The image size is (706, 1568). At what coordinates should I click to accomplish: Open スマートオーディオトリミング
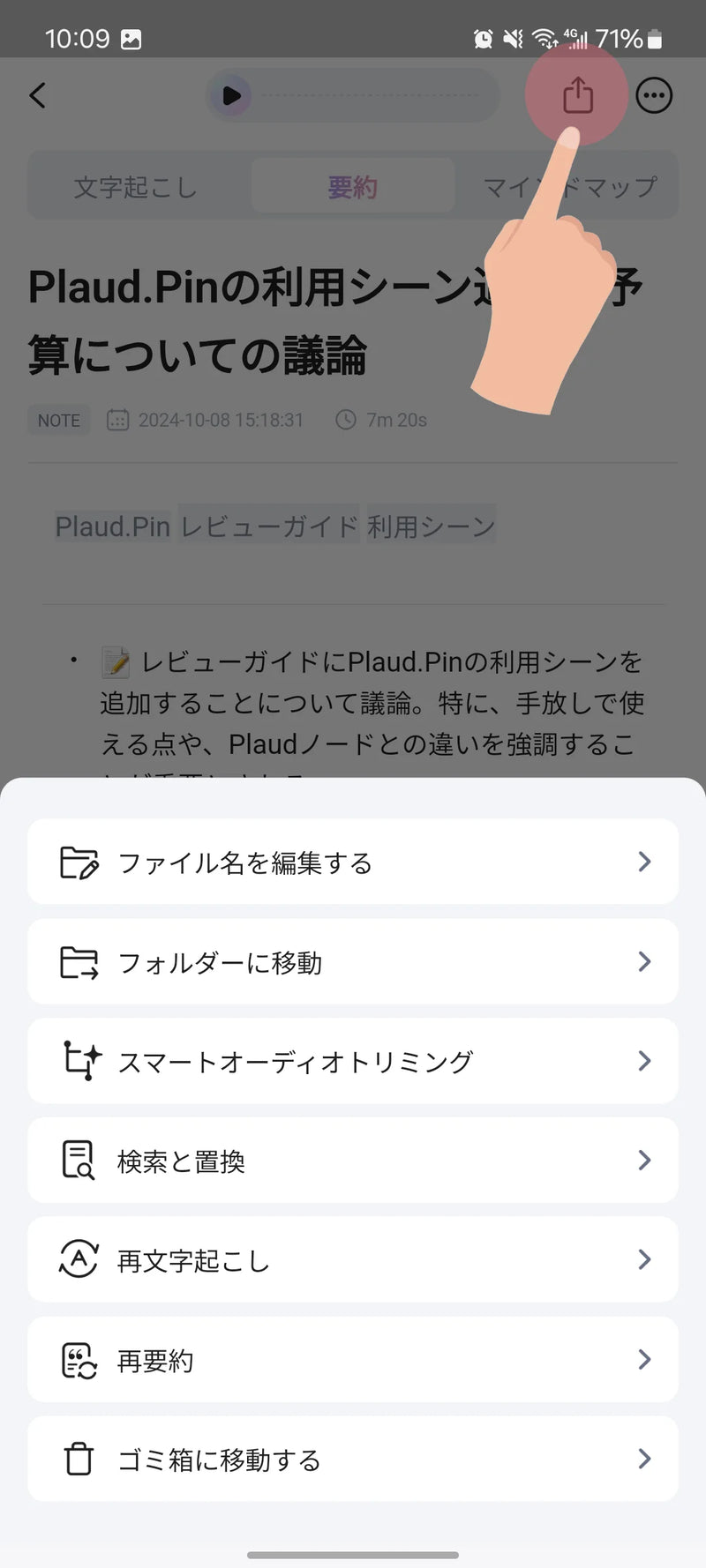point(353,1061)
